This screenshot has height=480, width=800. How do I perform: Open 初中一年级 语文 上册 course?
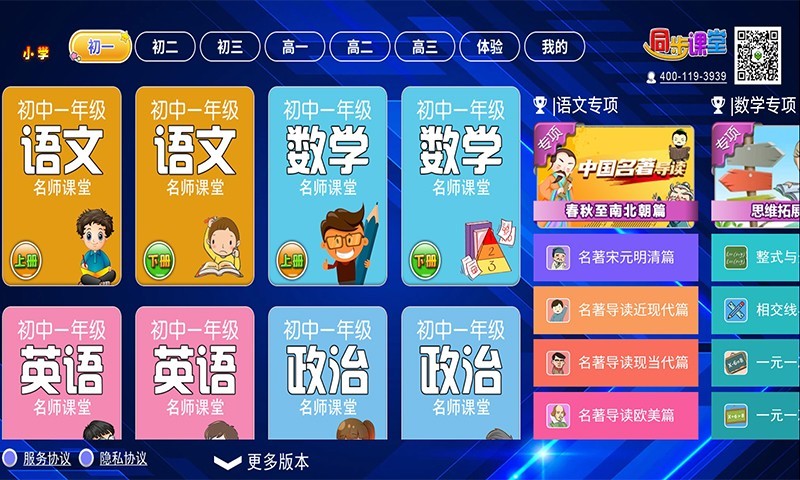click(62, 186)
